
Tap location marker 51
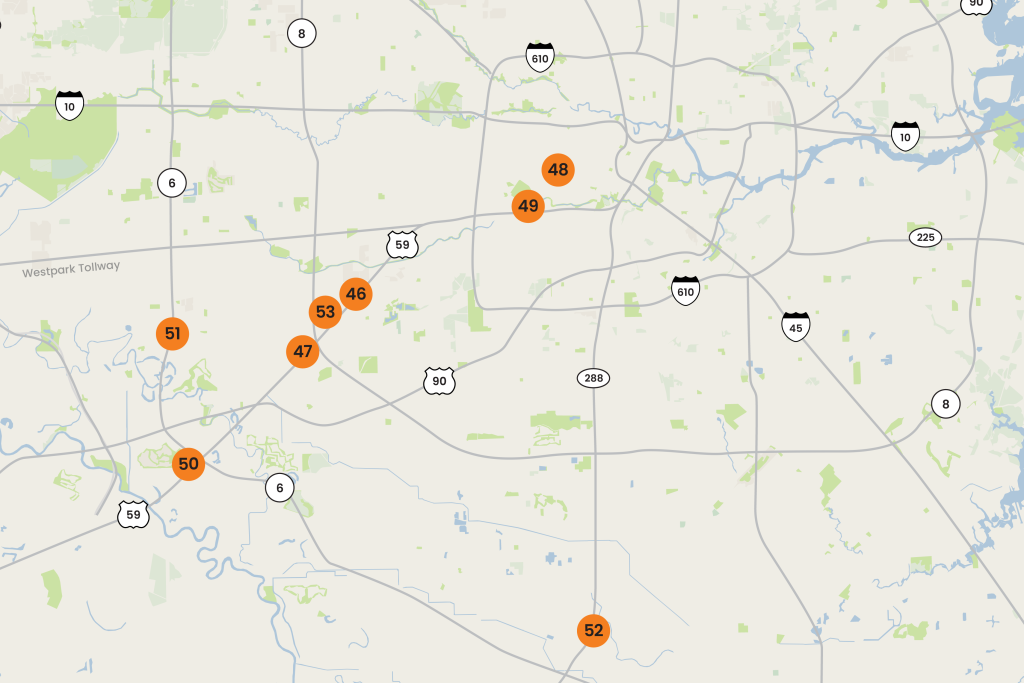(172, 333)
